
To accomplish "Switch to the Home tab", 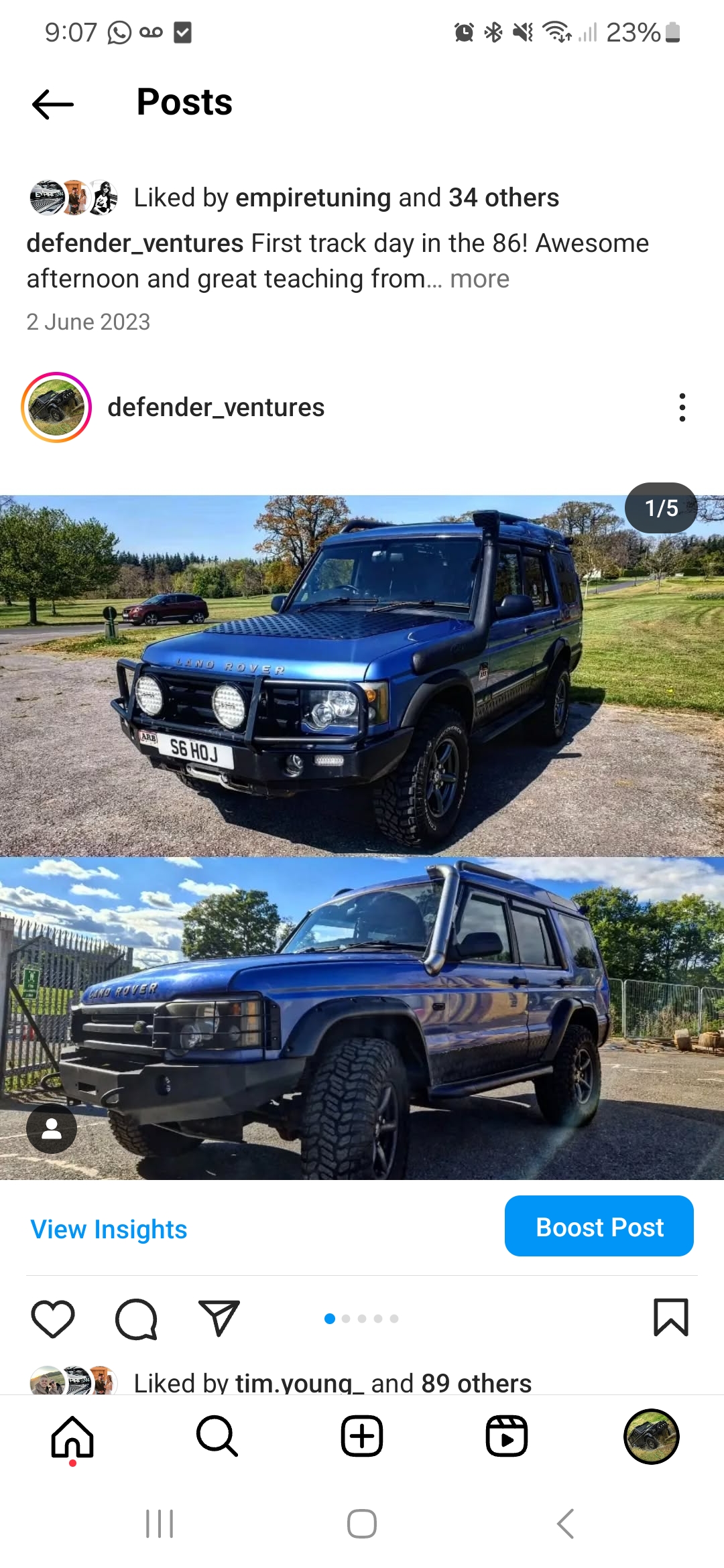I will pyautogui.click(x=72, y=1437).
